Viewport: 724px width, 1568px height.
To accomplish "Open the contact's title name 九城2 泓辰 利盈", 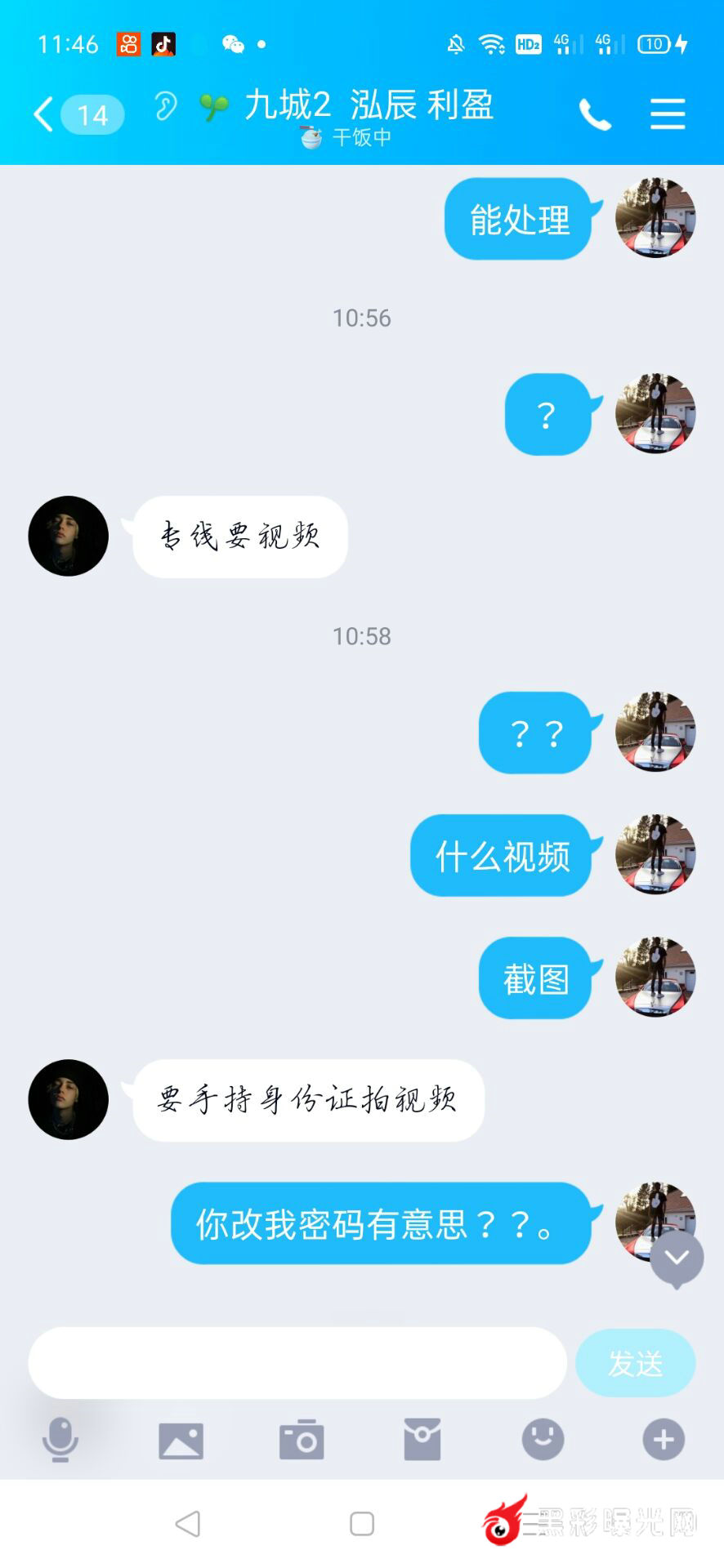I will click(x=369, y=106).
